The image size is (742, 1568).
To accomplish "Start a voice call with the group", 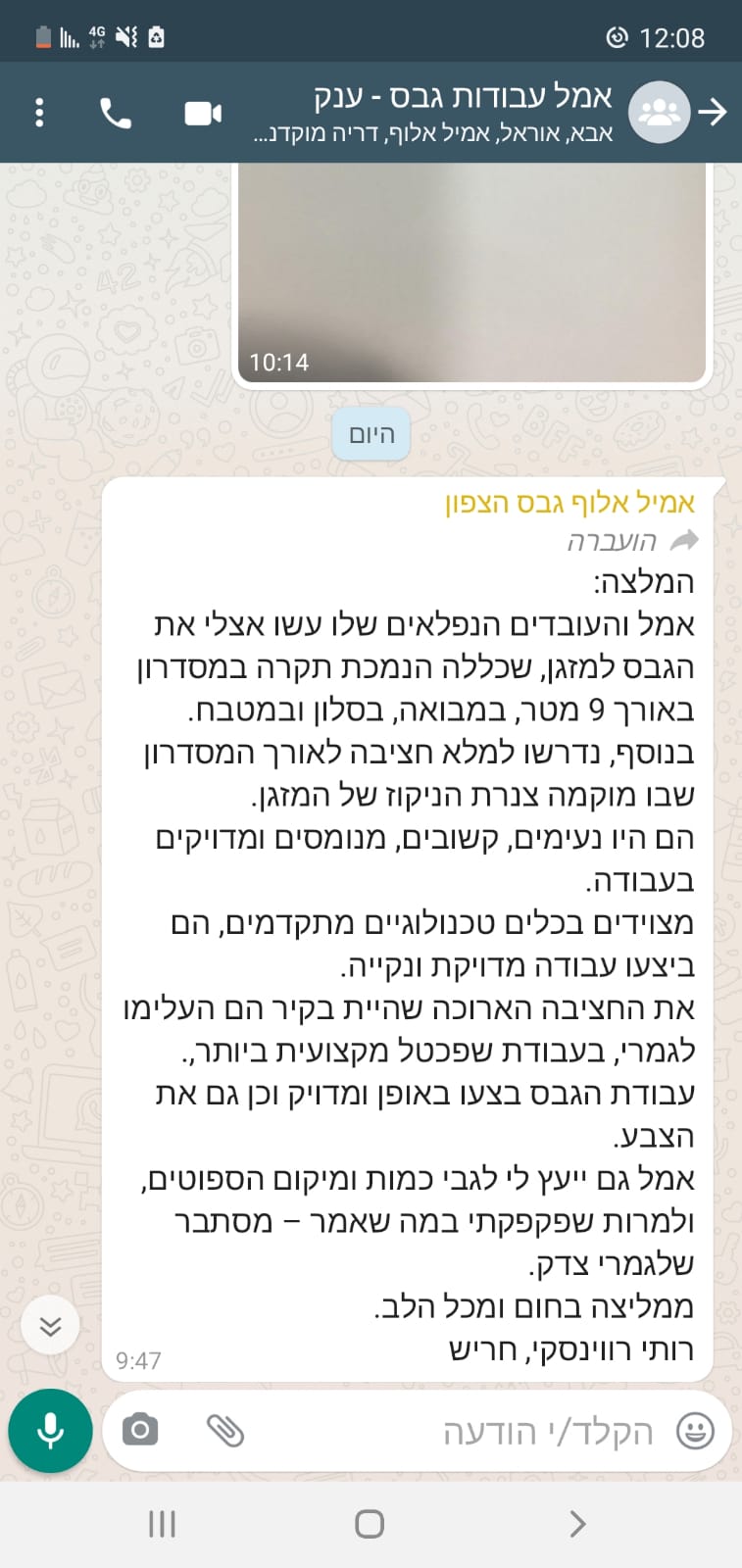I will click(x=116, y=114).
